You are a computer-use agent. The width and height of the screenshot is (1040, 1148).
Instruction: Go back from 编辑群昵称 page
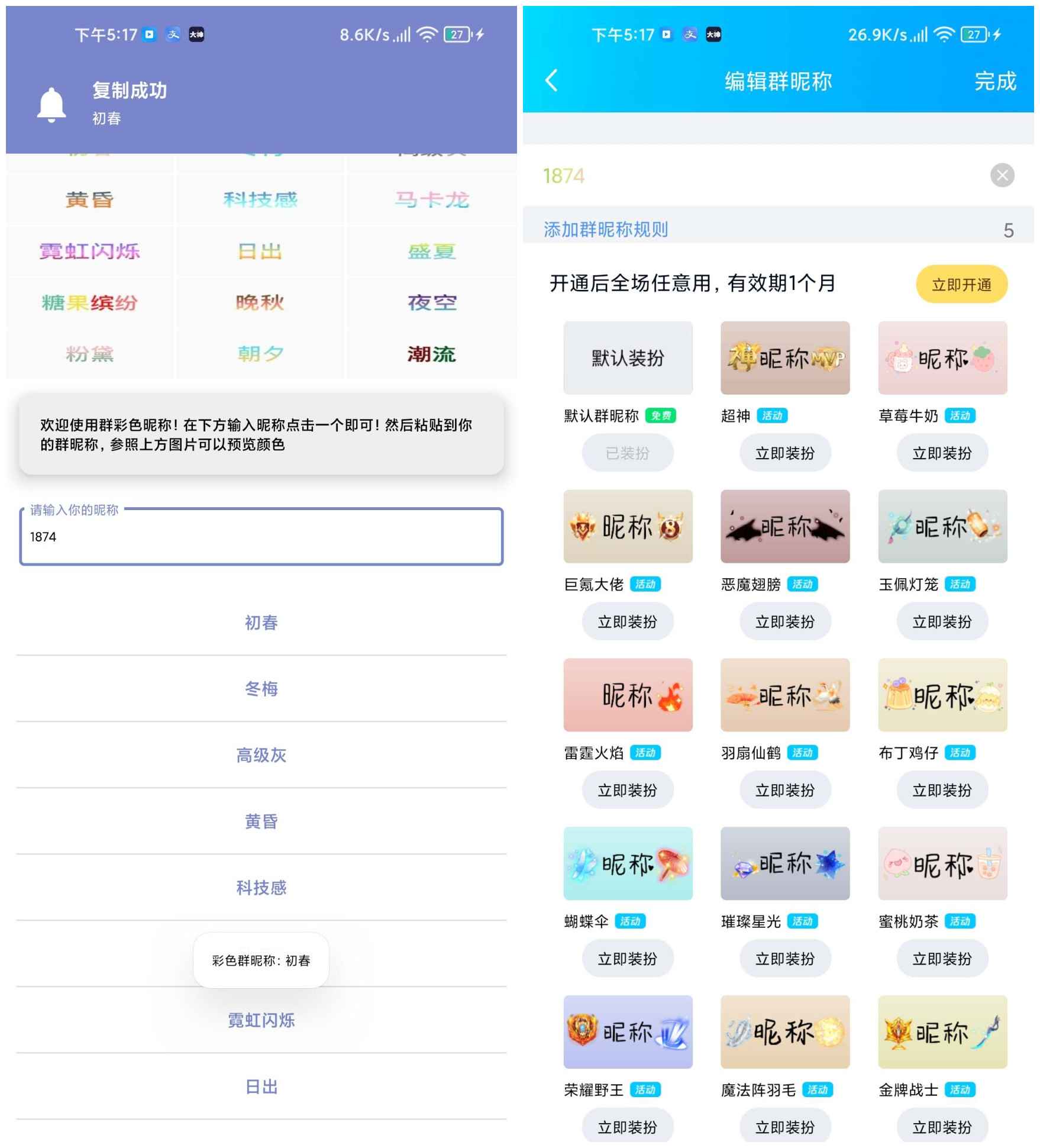(551, 80)
